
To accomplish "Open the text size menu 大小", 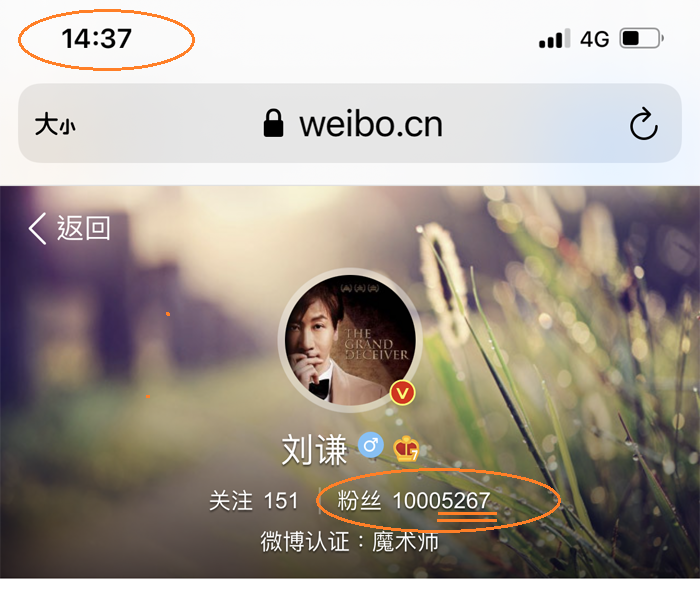I will click(x=55, y=125).
